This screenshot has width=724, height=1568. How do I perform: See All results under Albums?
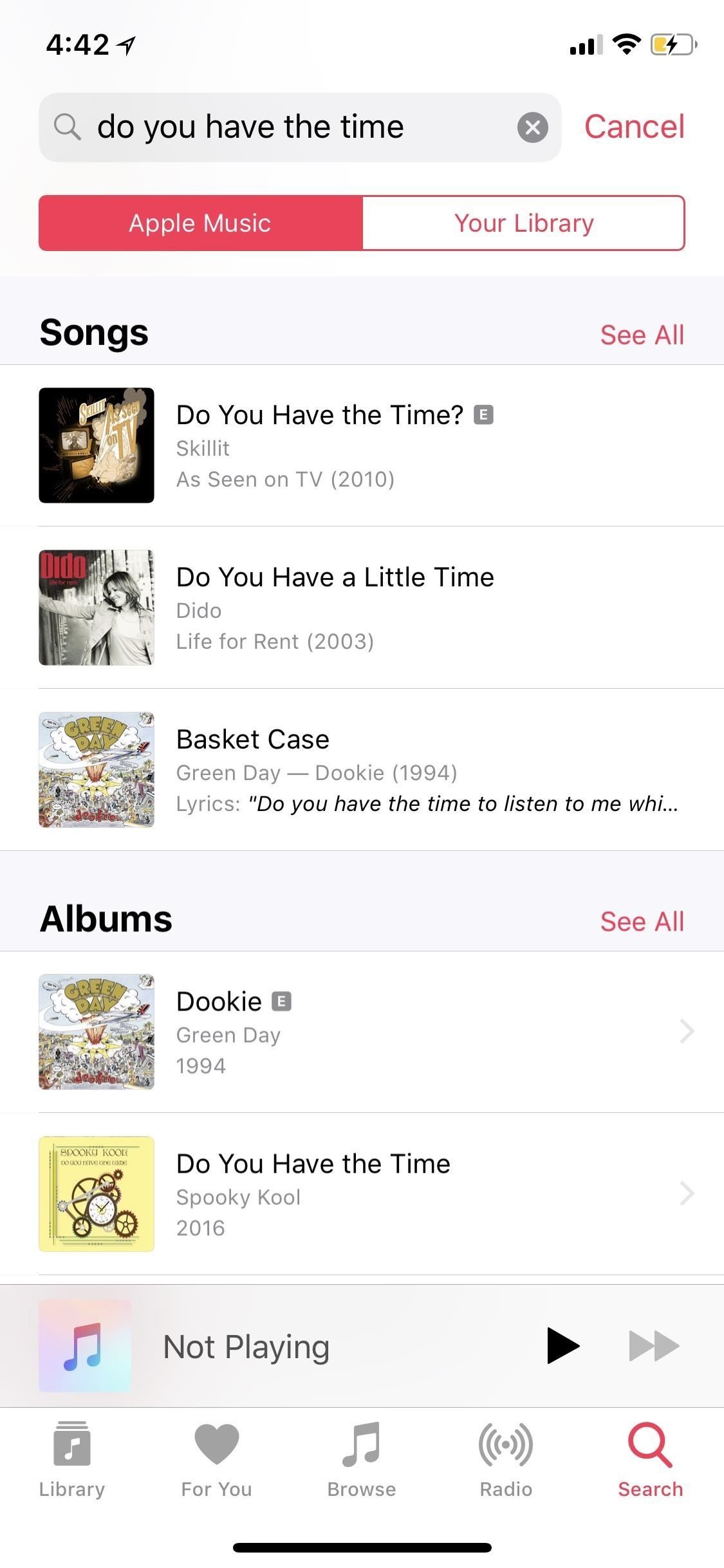pyautogui.click(x=642, y=921)
